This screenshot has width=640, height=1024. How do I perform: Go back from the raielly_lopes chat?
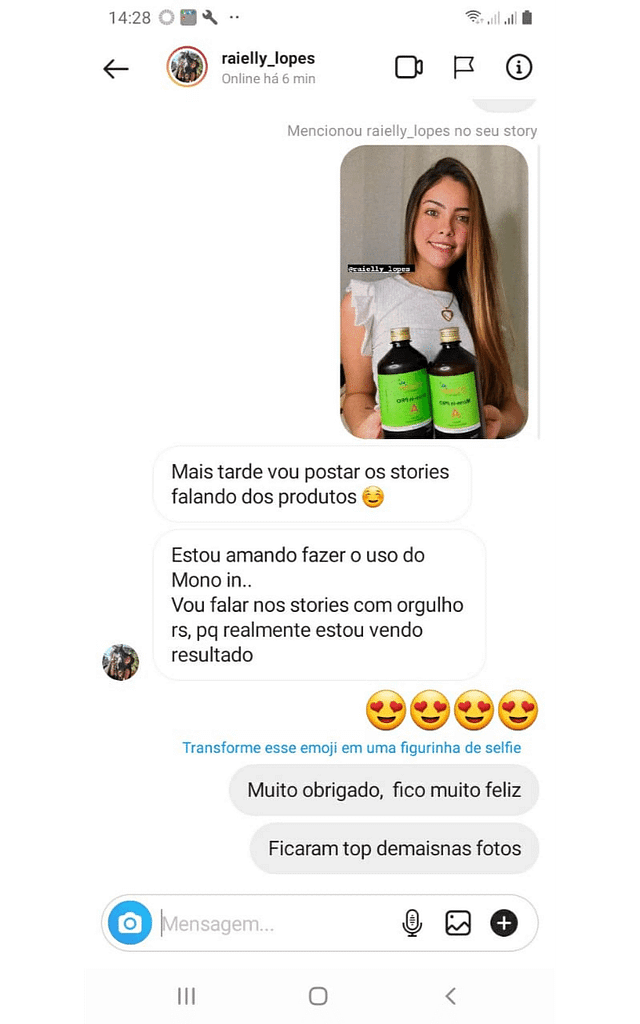(x=116, y=68)
